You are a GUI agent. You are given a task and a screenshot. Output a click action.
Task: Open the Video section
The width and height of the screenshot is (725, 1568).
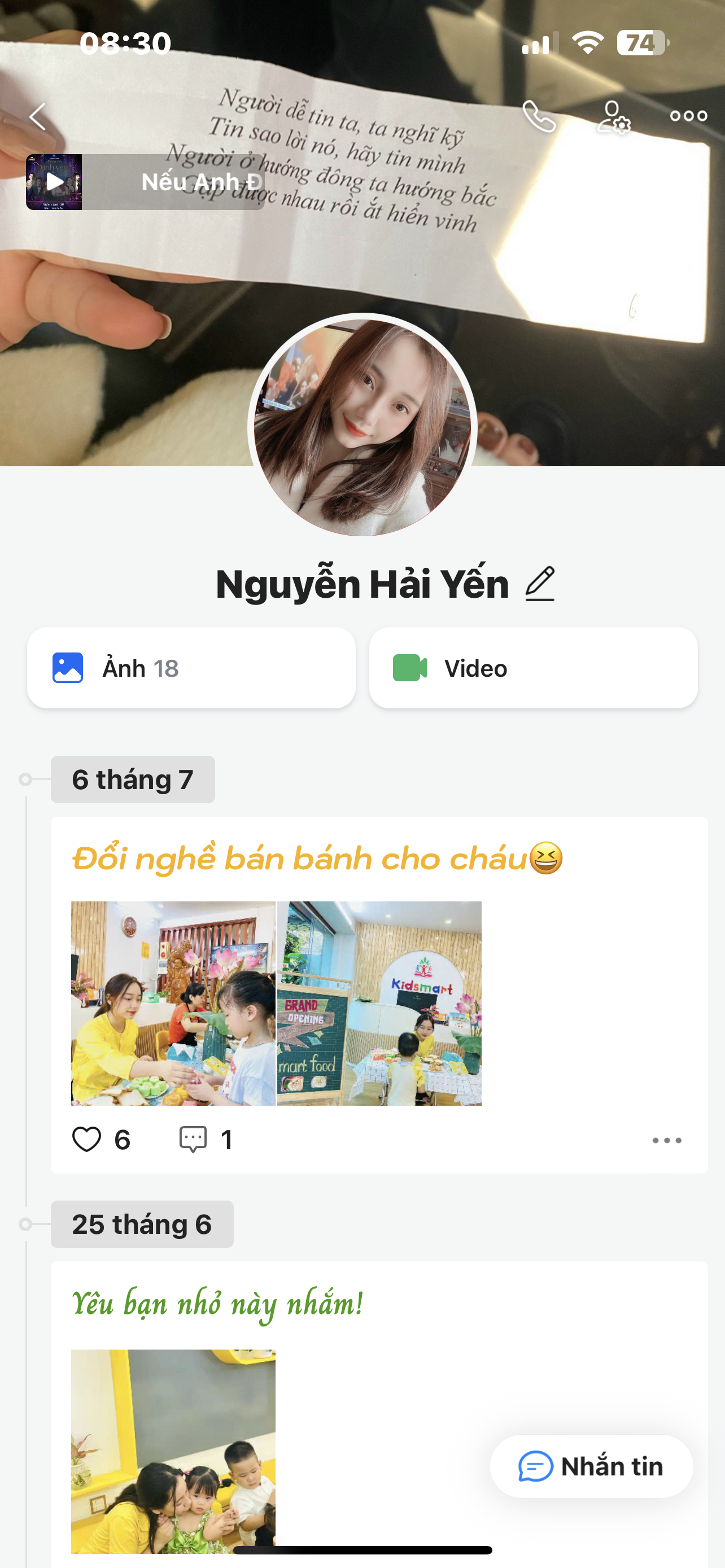[x=532, y=668]
